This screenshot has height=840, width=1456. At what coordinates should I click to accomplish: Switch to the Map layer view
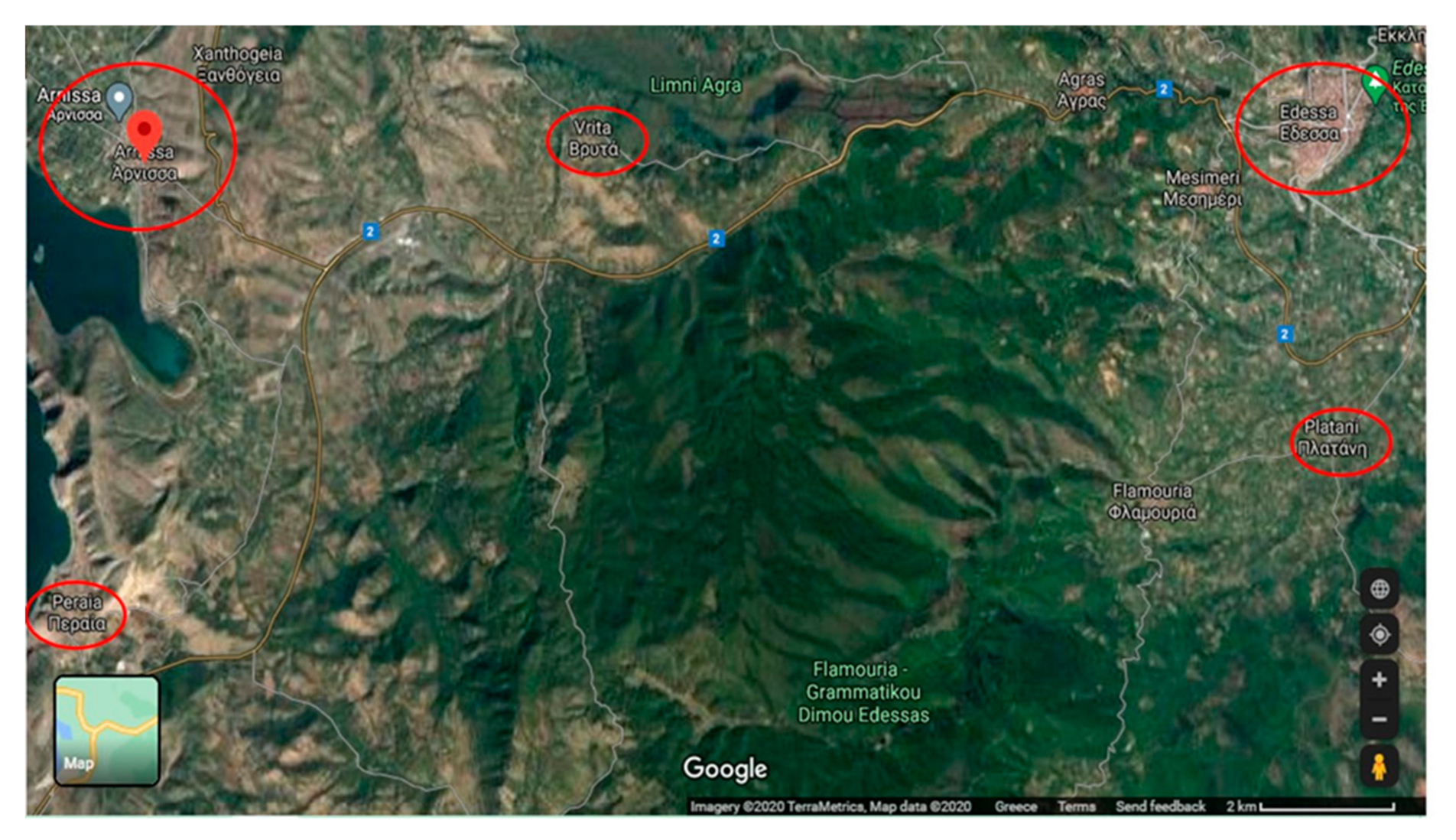click(107, 731)
